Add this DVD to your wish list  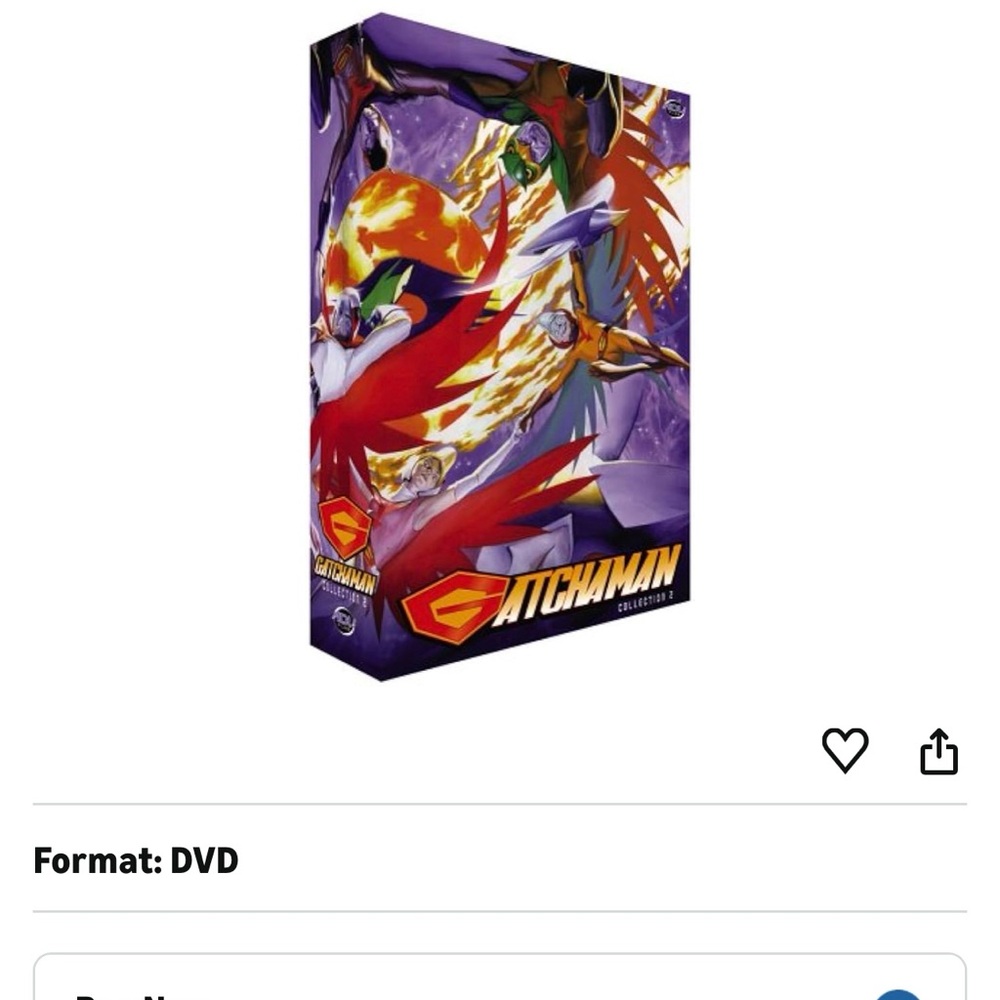click(845, 750)
